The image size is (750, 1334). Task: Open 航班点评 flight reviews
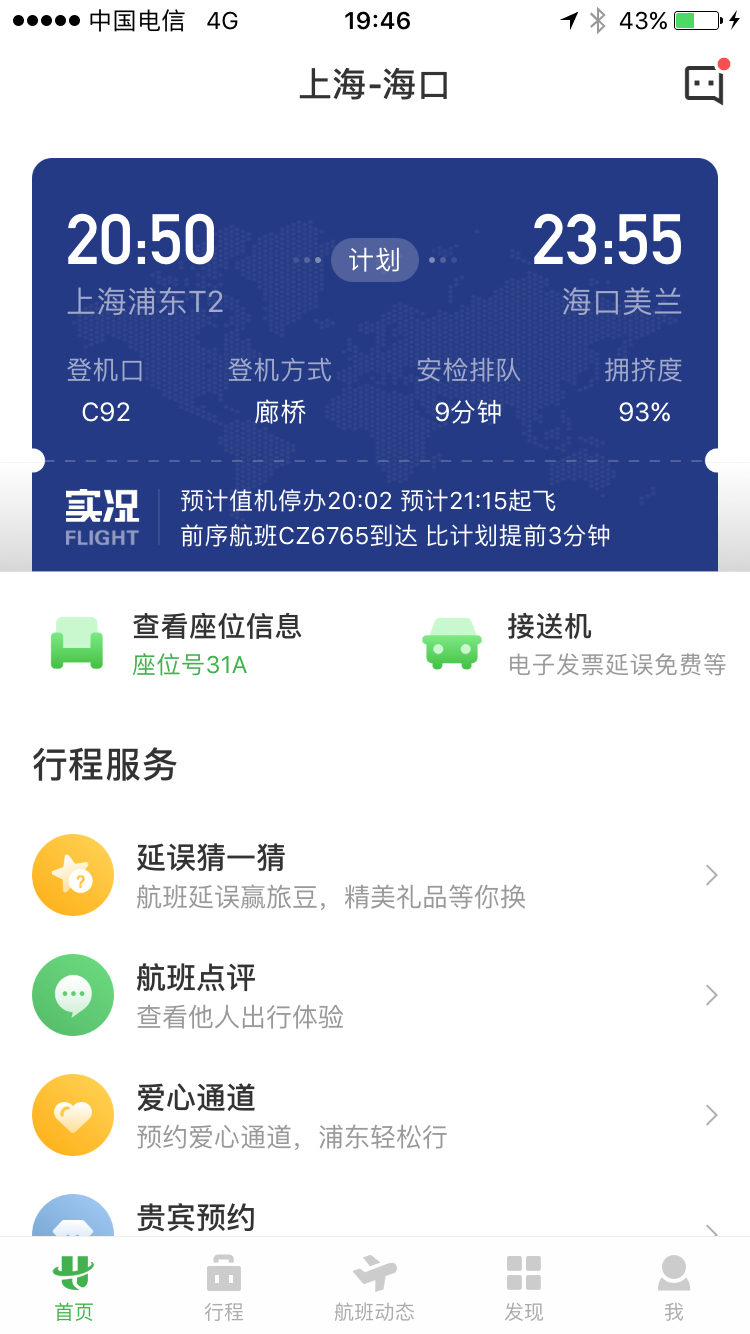(x=375, y=995)
